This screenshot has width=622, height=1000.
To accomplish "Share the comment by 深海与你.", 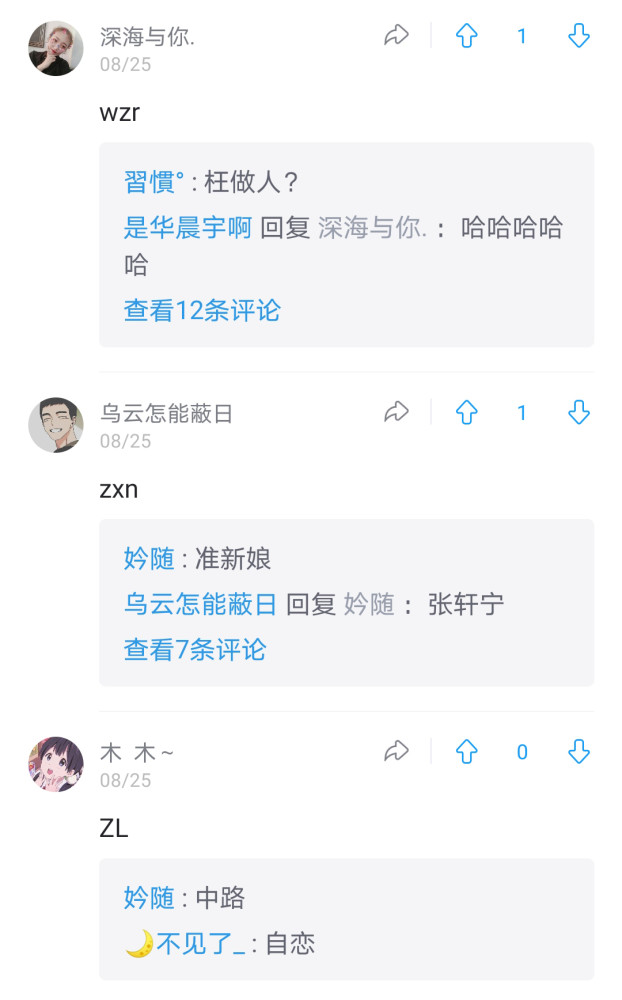I will (397, 36).
